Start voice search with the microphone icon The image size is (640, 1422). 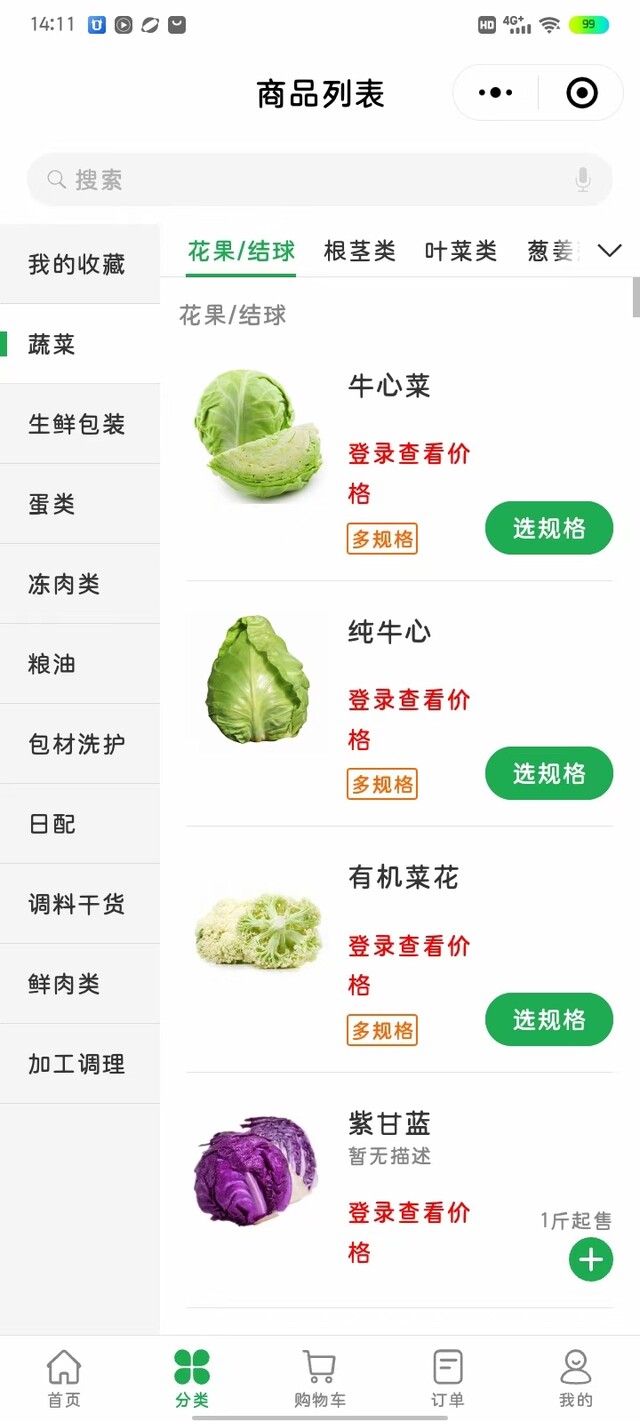pos(583,180)
